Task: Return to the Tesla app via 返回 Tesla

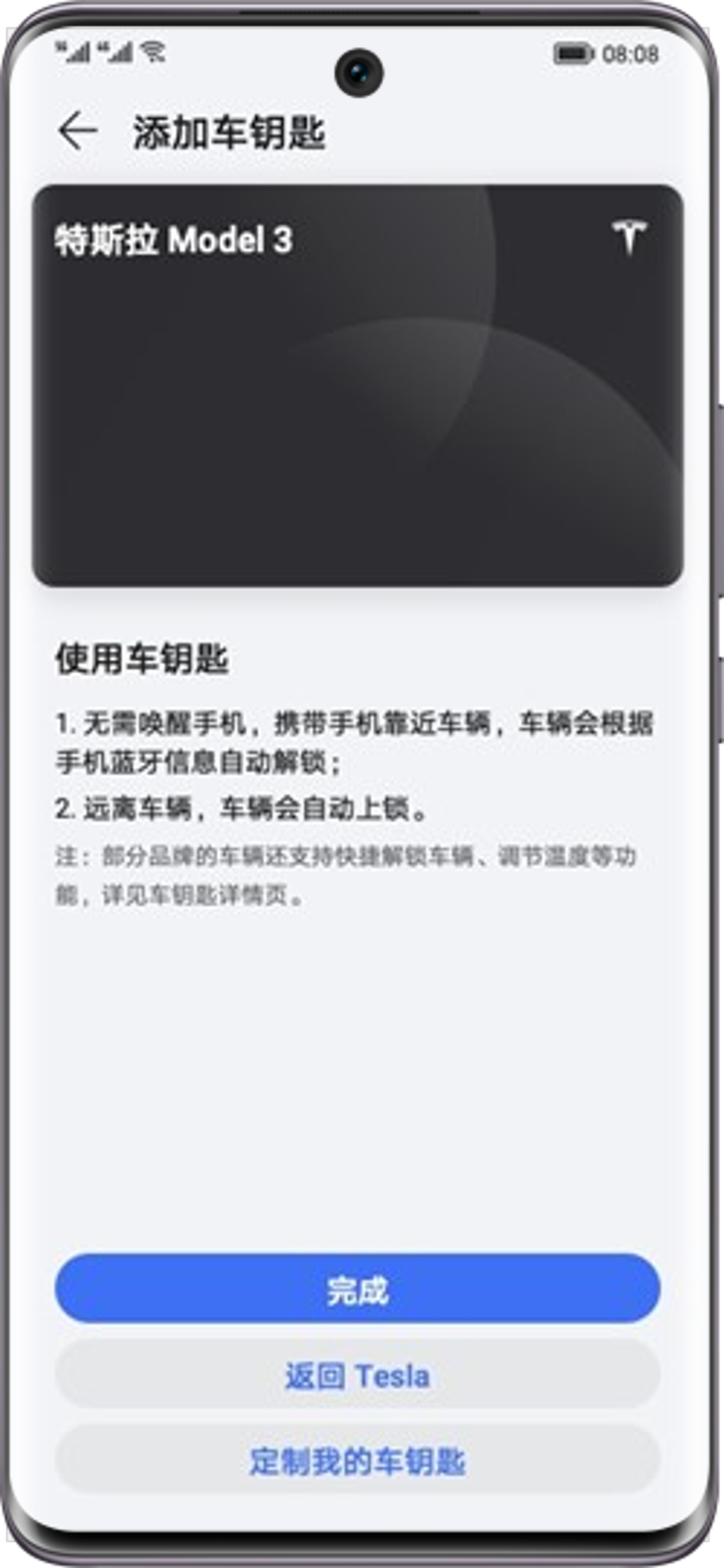Action: click(357, 1376)
